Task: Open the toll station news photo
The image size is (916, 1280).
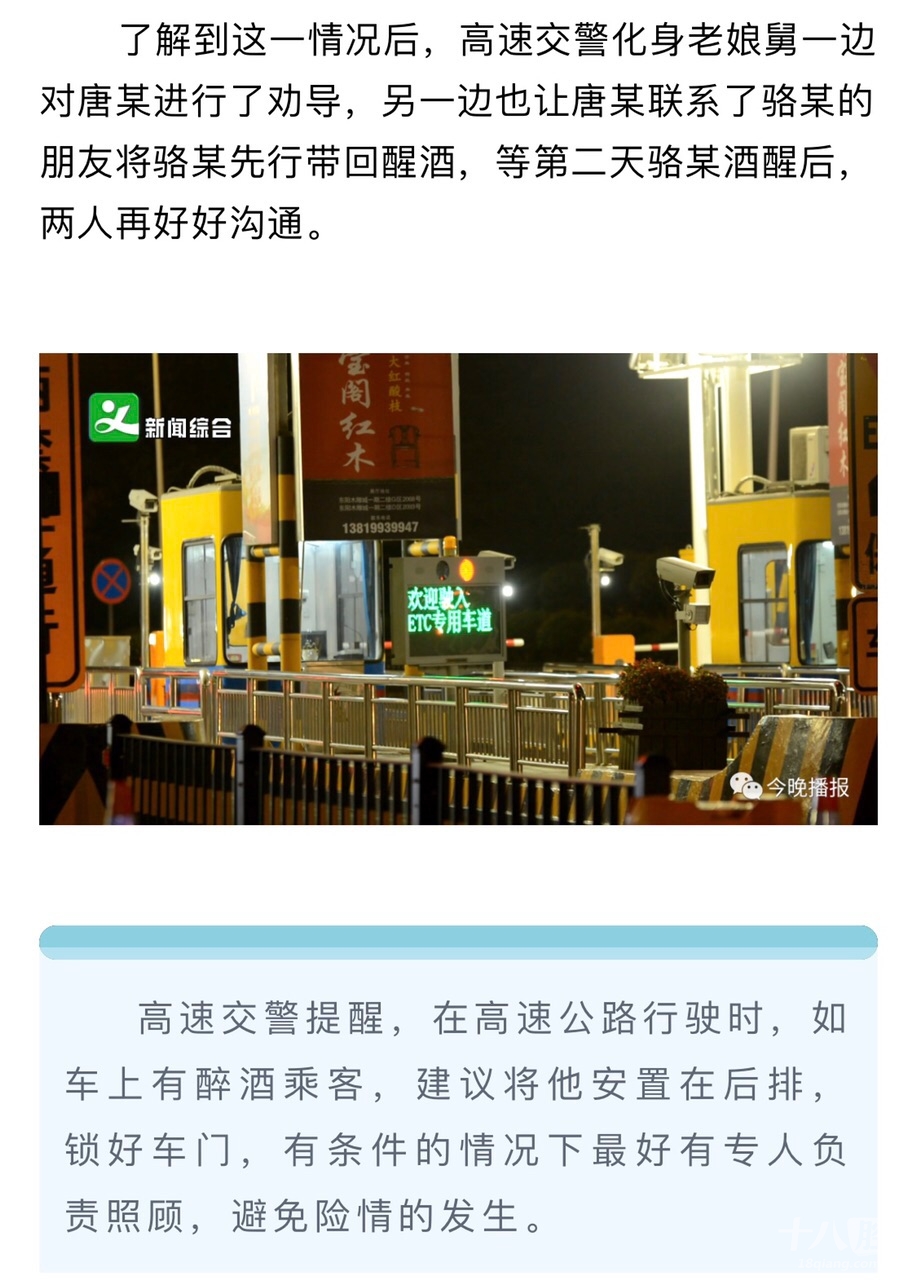Action: tap(458, 588)
